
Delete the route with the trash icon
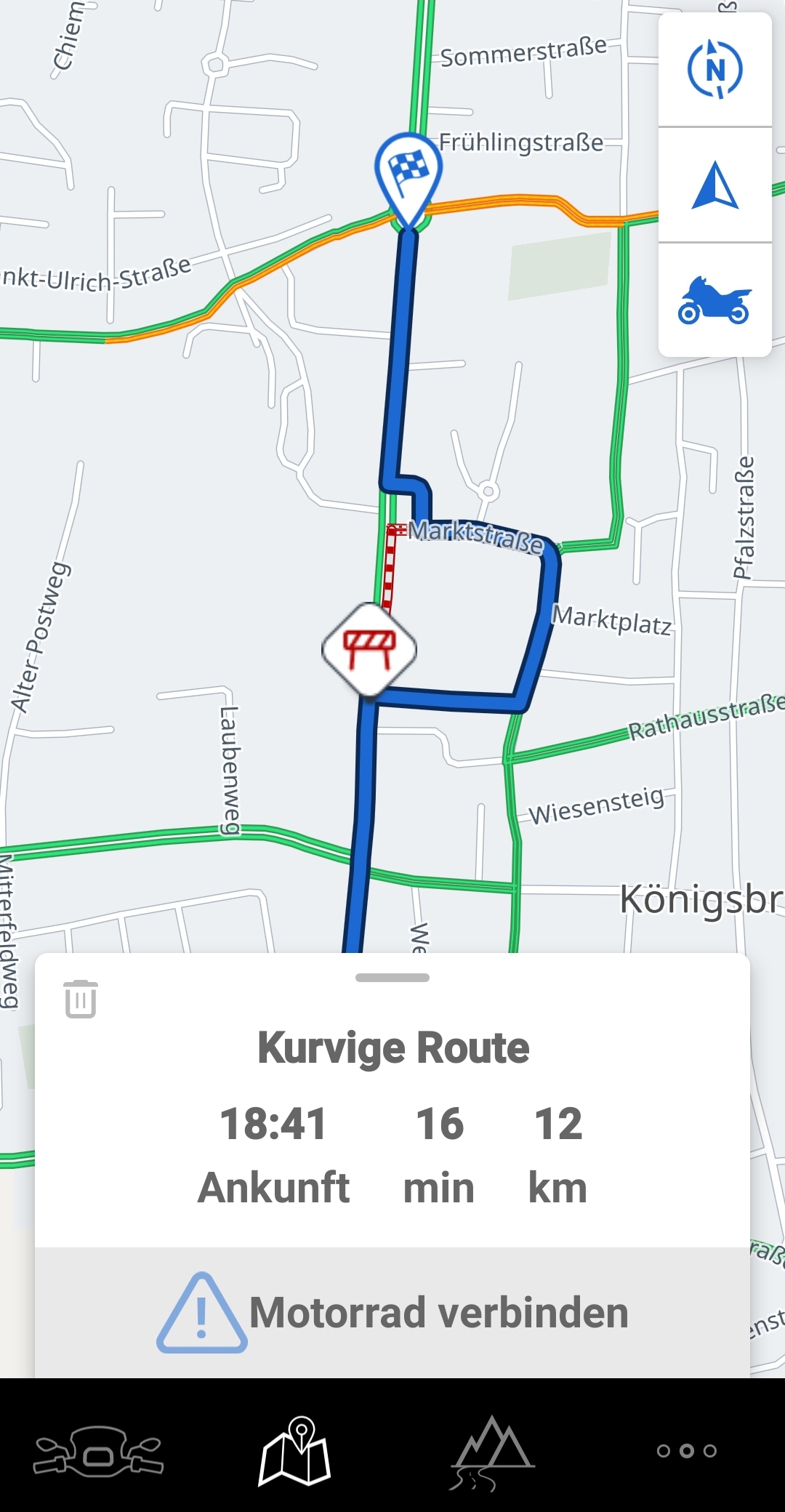[81, 999]
